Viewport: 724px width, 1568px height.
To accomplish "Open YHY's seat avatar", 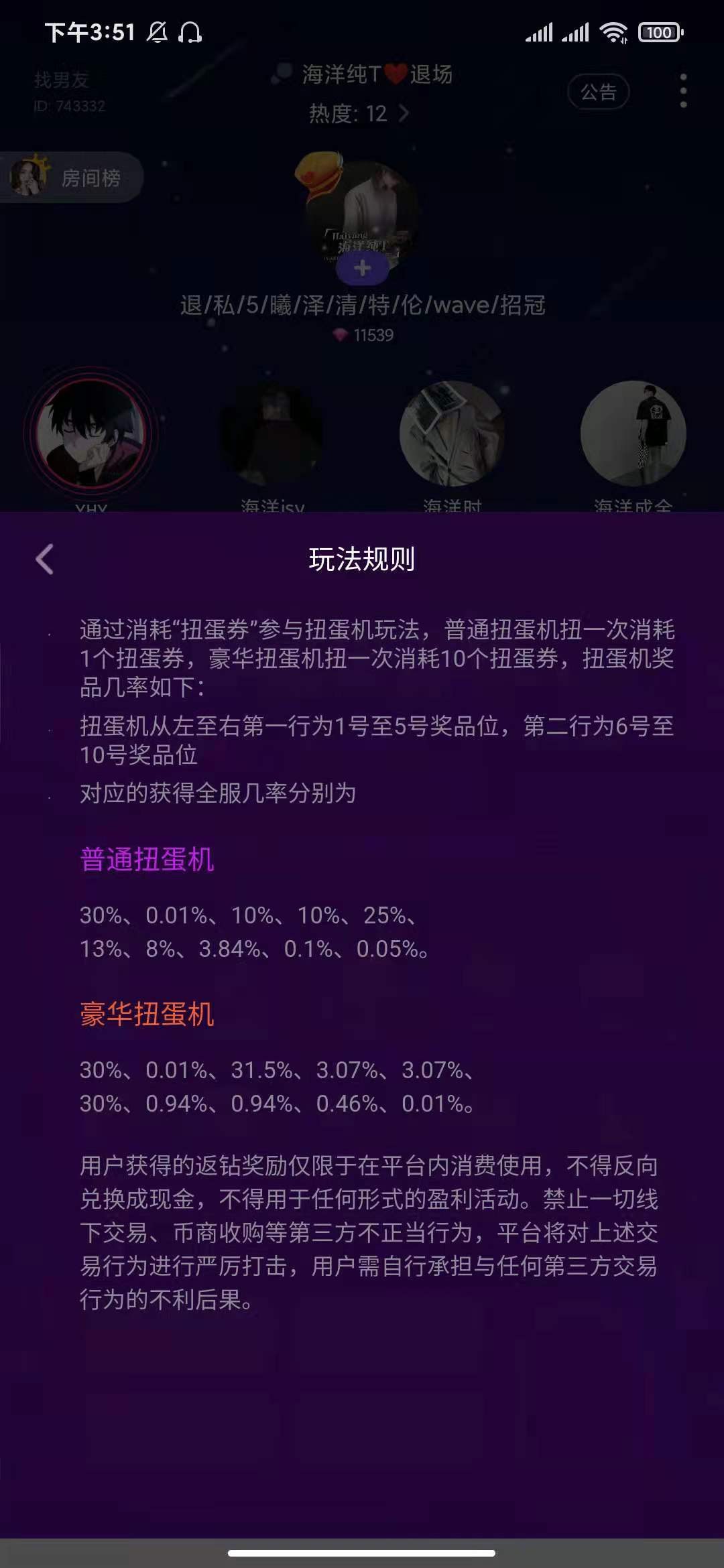I will [x=91, y=434].
